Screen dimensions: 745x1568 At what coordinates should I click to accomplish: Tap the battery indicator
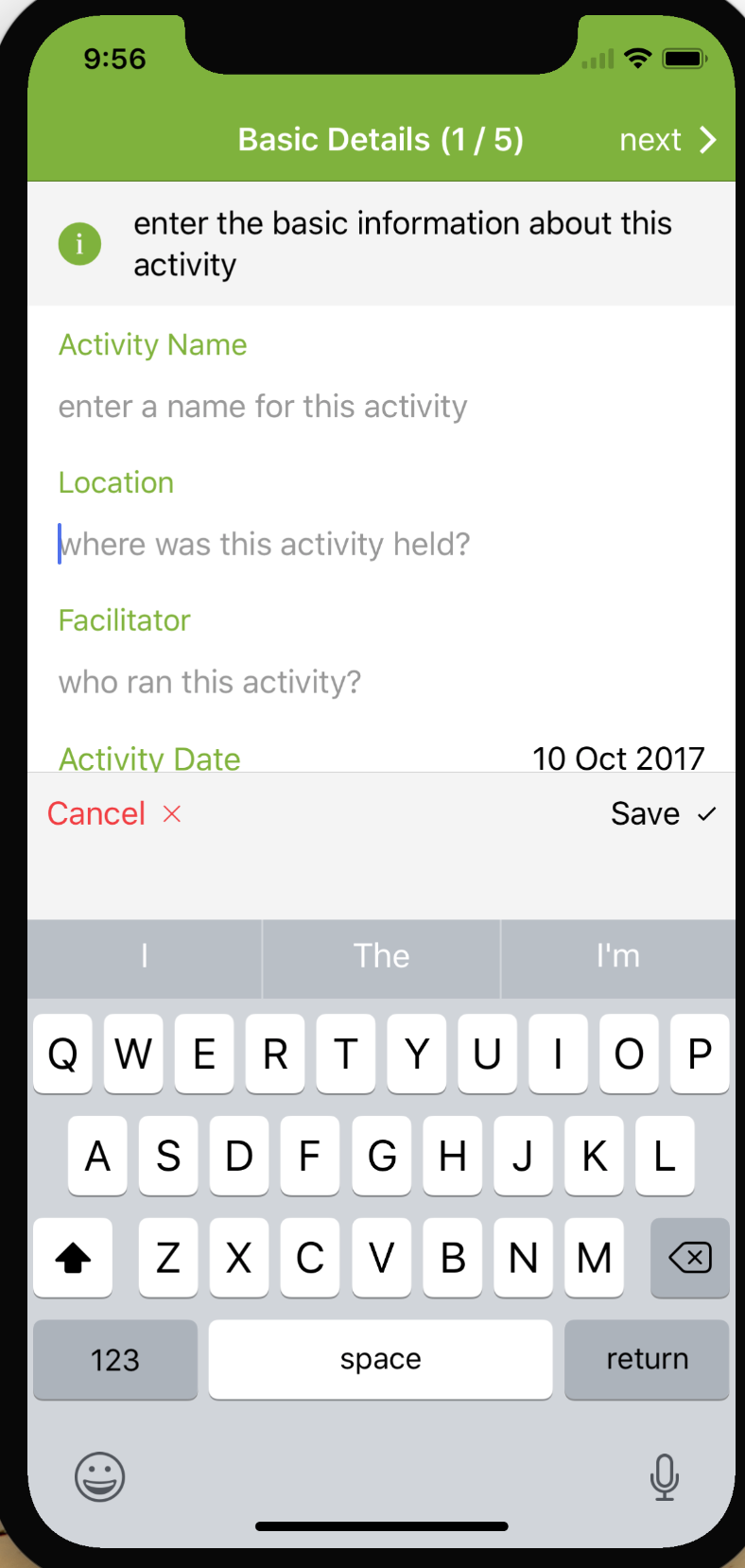(684, 58)
